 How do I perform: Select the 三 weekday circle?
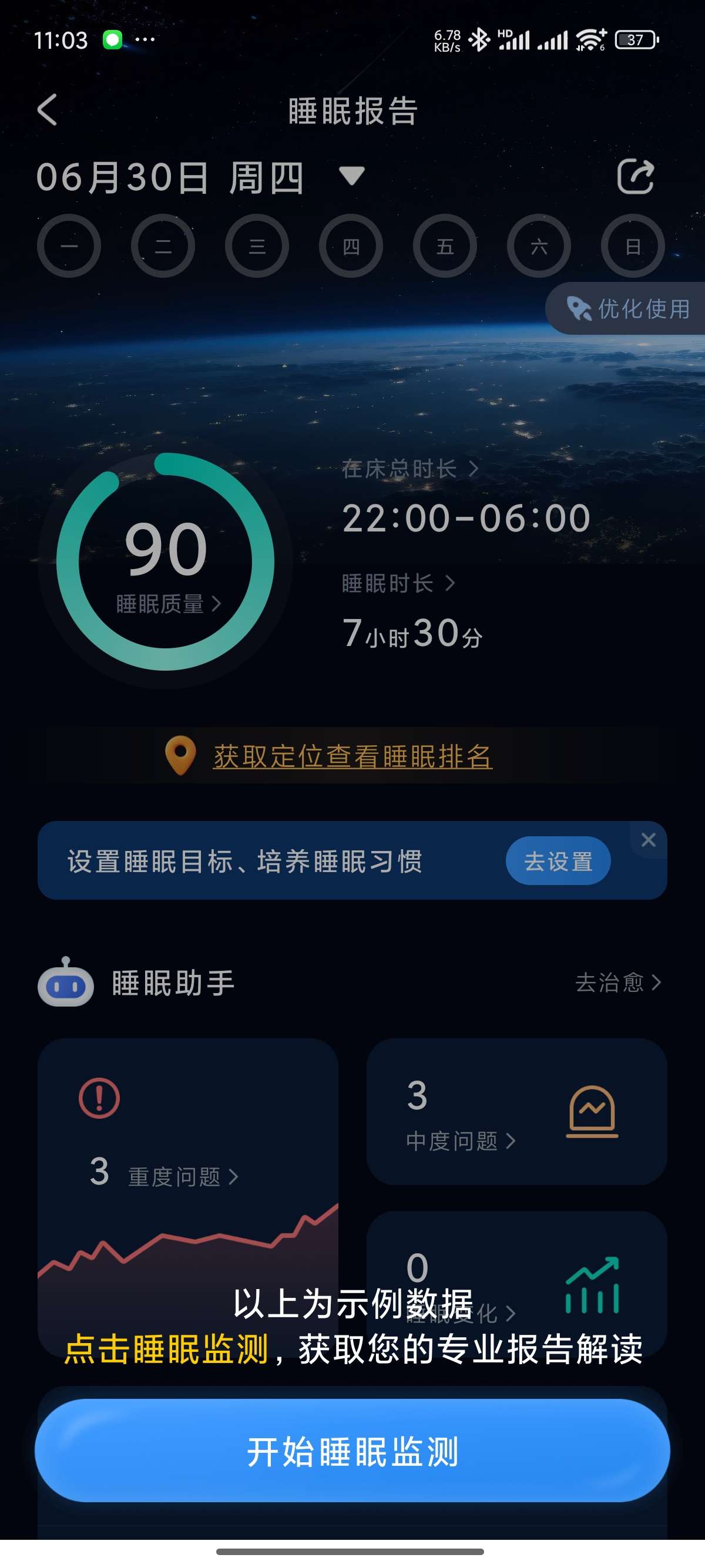[x=257, y=247]
